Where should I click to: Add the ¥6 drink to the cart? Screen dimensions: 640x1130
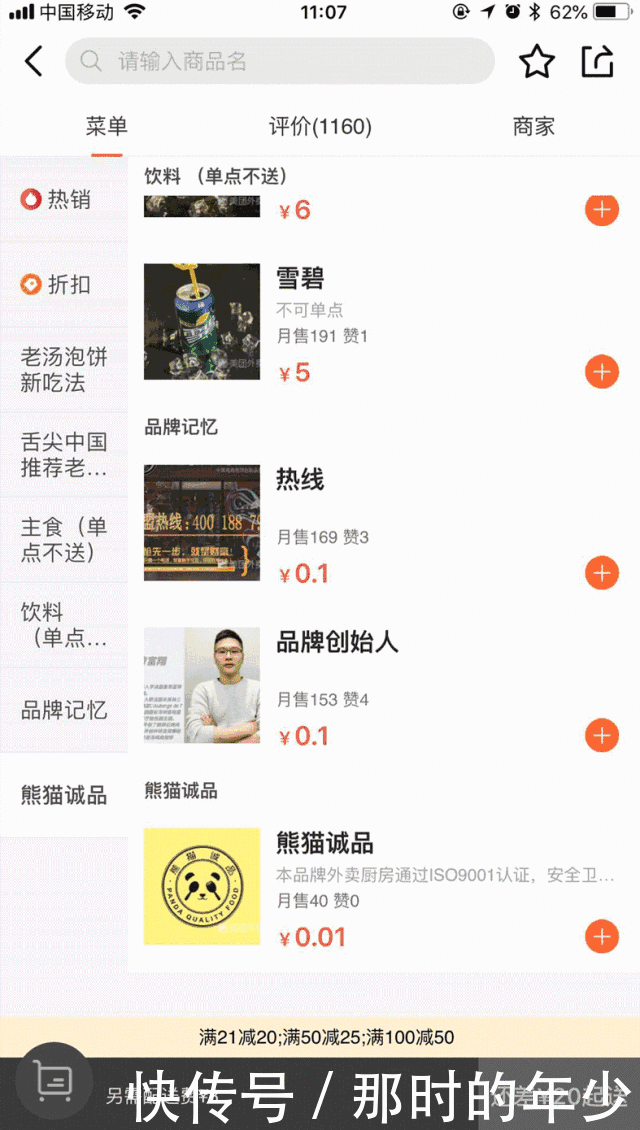[602, 210]
